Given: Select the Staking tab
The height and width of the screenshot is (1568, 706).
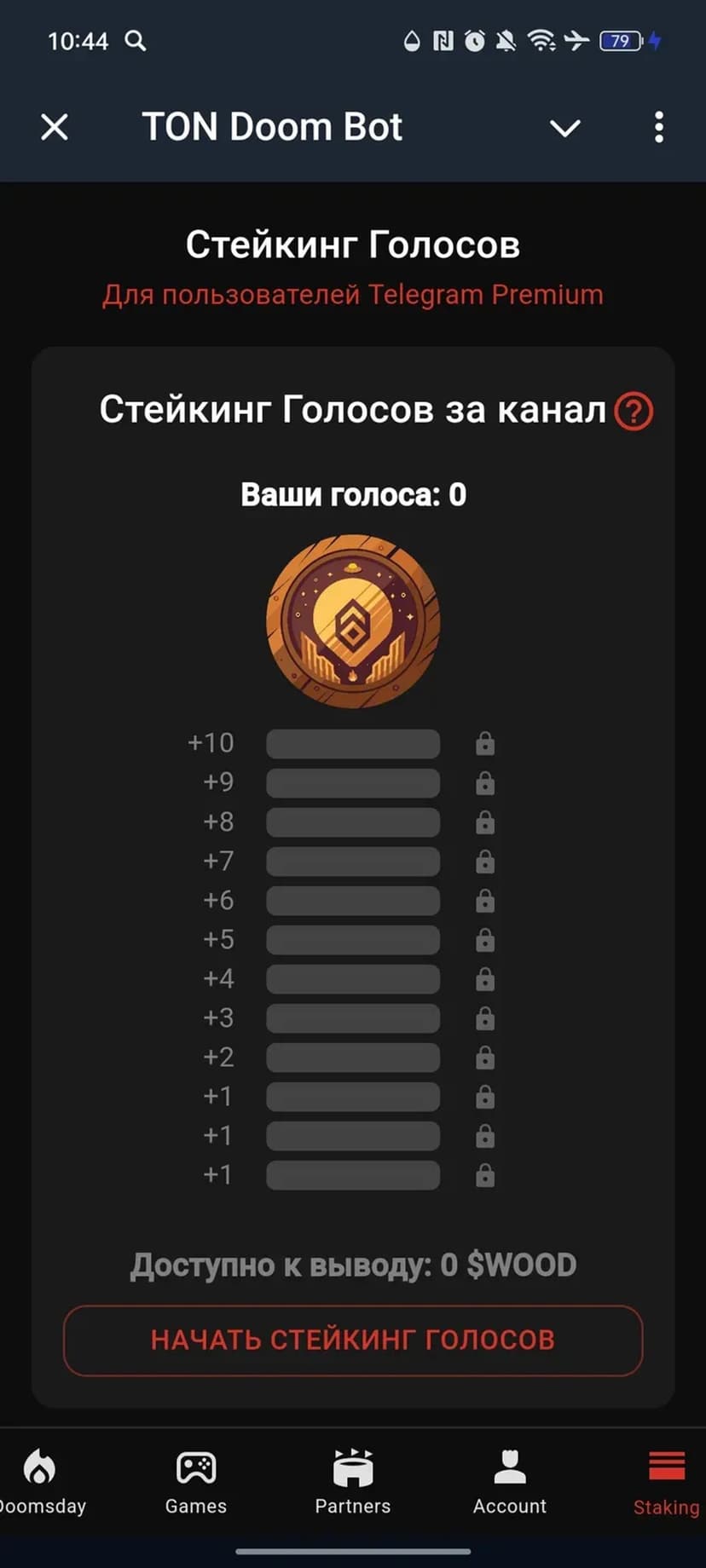Looking at the screenshot, I should 666,1484.
